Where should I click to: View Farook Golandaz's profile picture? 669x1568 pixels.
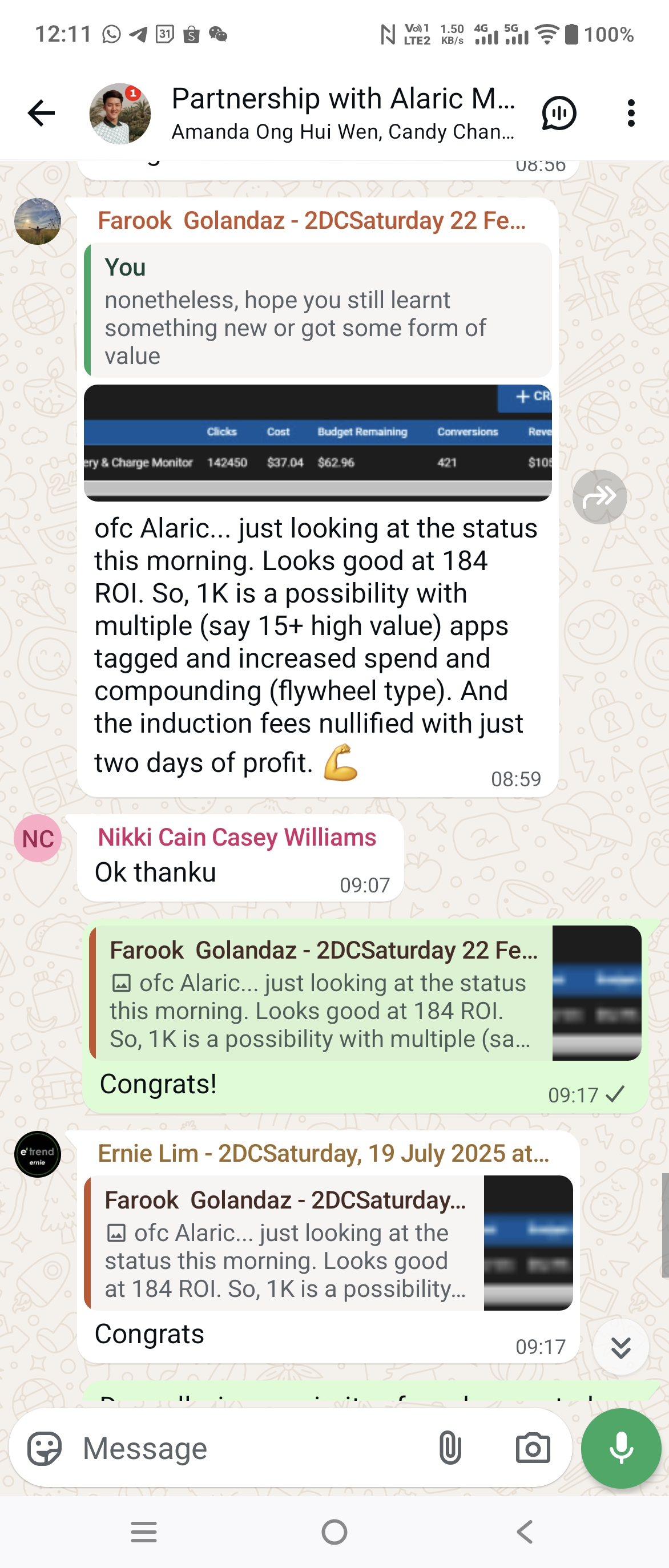pos(38,221)
